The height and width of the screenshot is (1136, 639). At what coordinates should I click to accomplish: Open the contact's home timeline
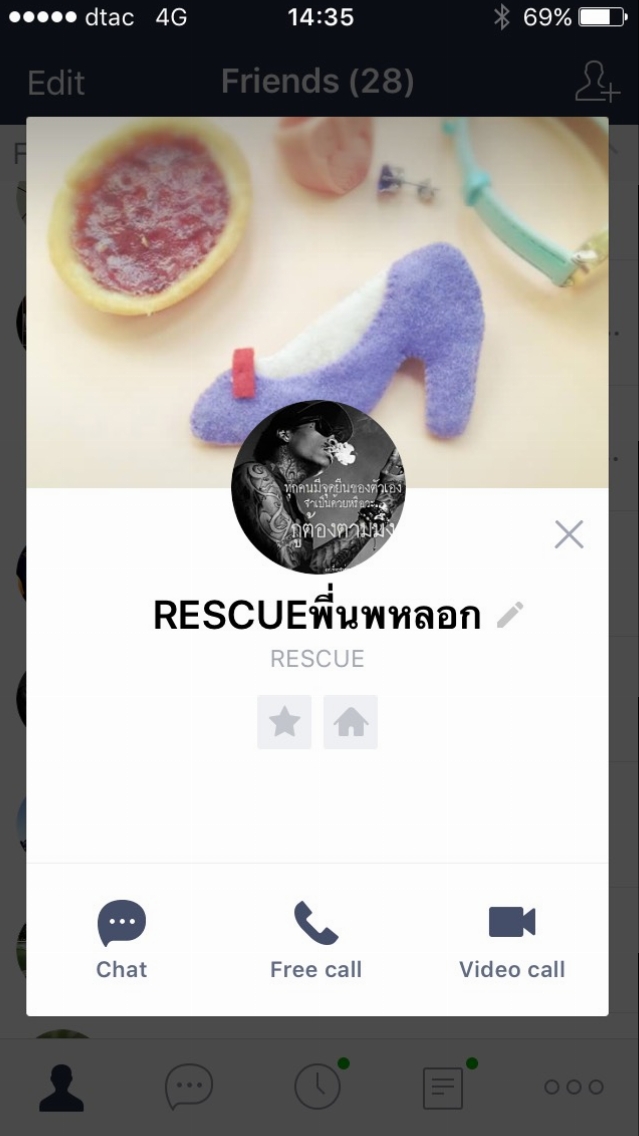(x=351, y=722)
